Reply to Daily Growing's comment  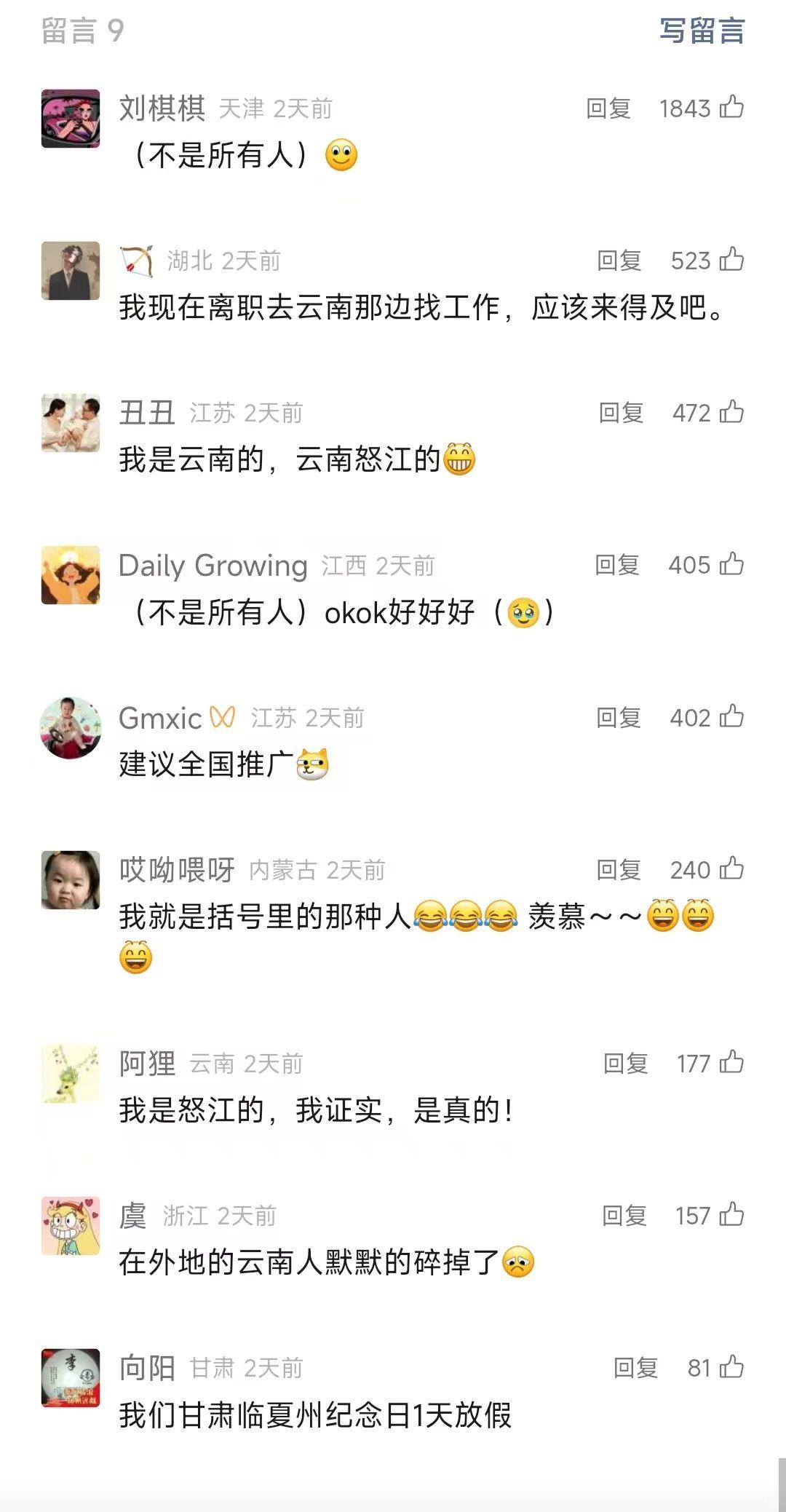pyautogui.click(x=617, y=565)
